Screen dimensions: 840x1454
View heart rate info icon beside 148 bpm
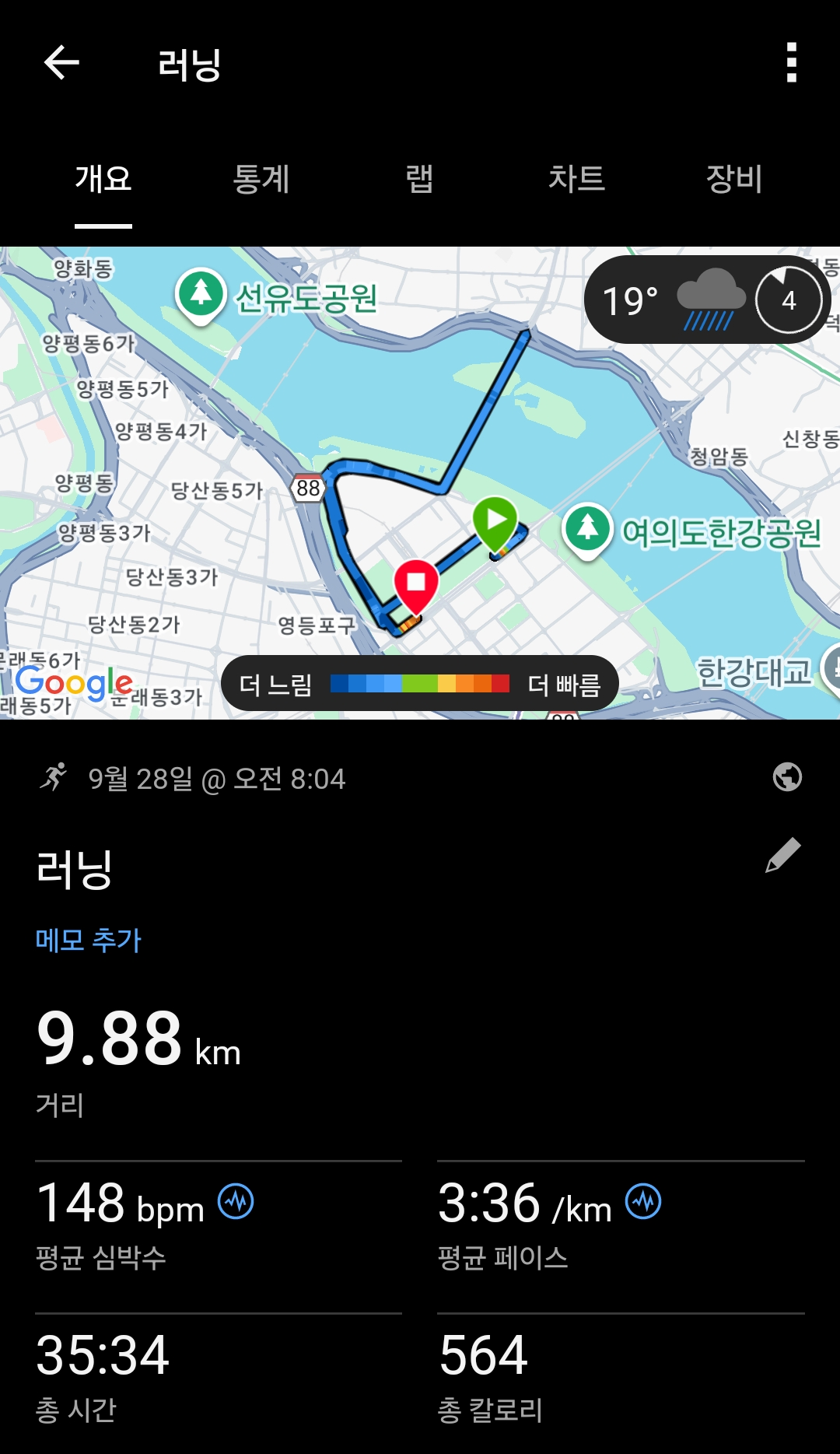236,1202
